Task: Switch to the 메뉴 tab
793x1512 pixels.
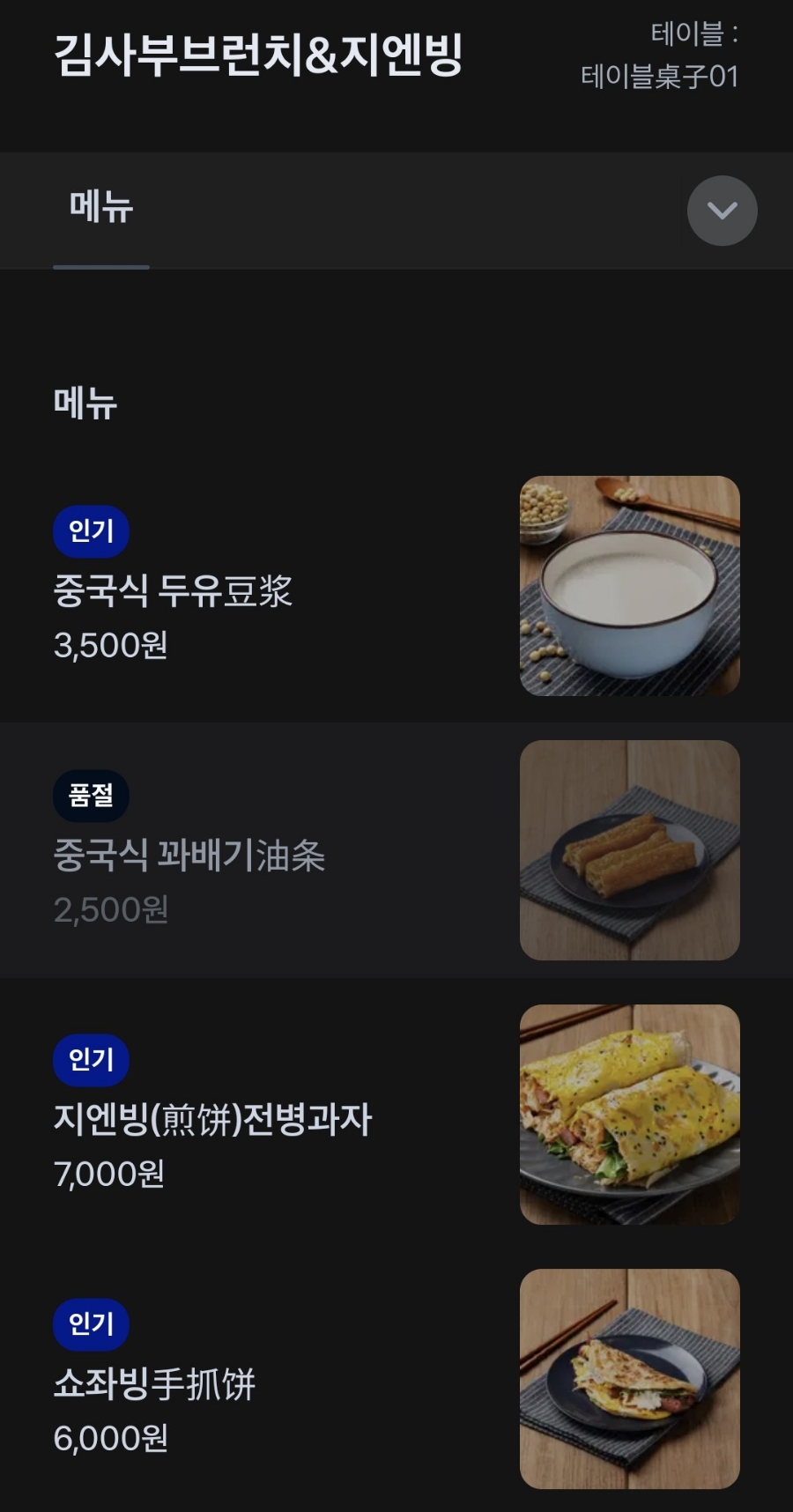Action: pyautogui.click(x=101, y=208)
